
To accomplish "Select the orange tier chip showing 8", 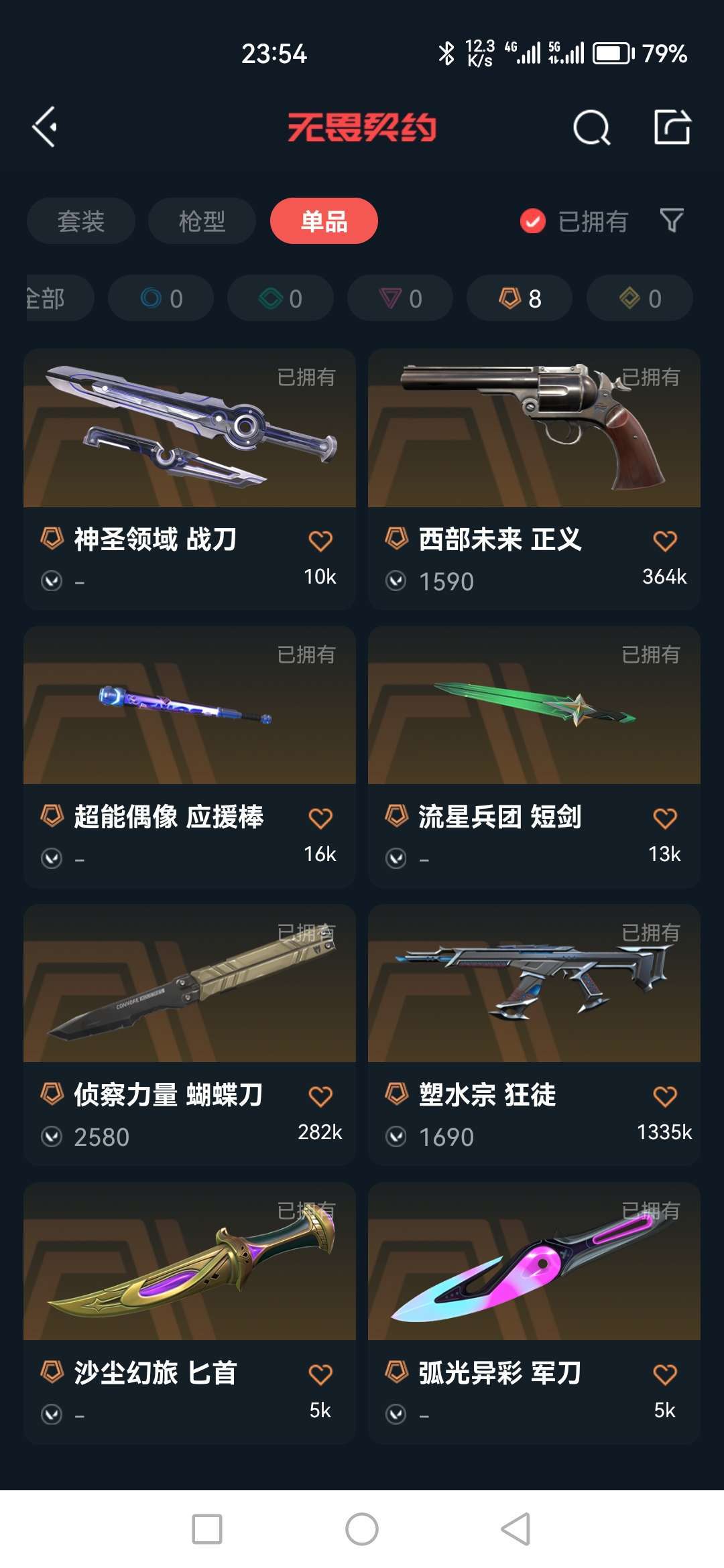I will coord(520,298).
